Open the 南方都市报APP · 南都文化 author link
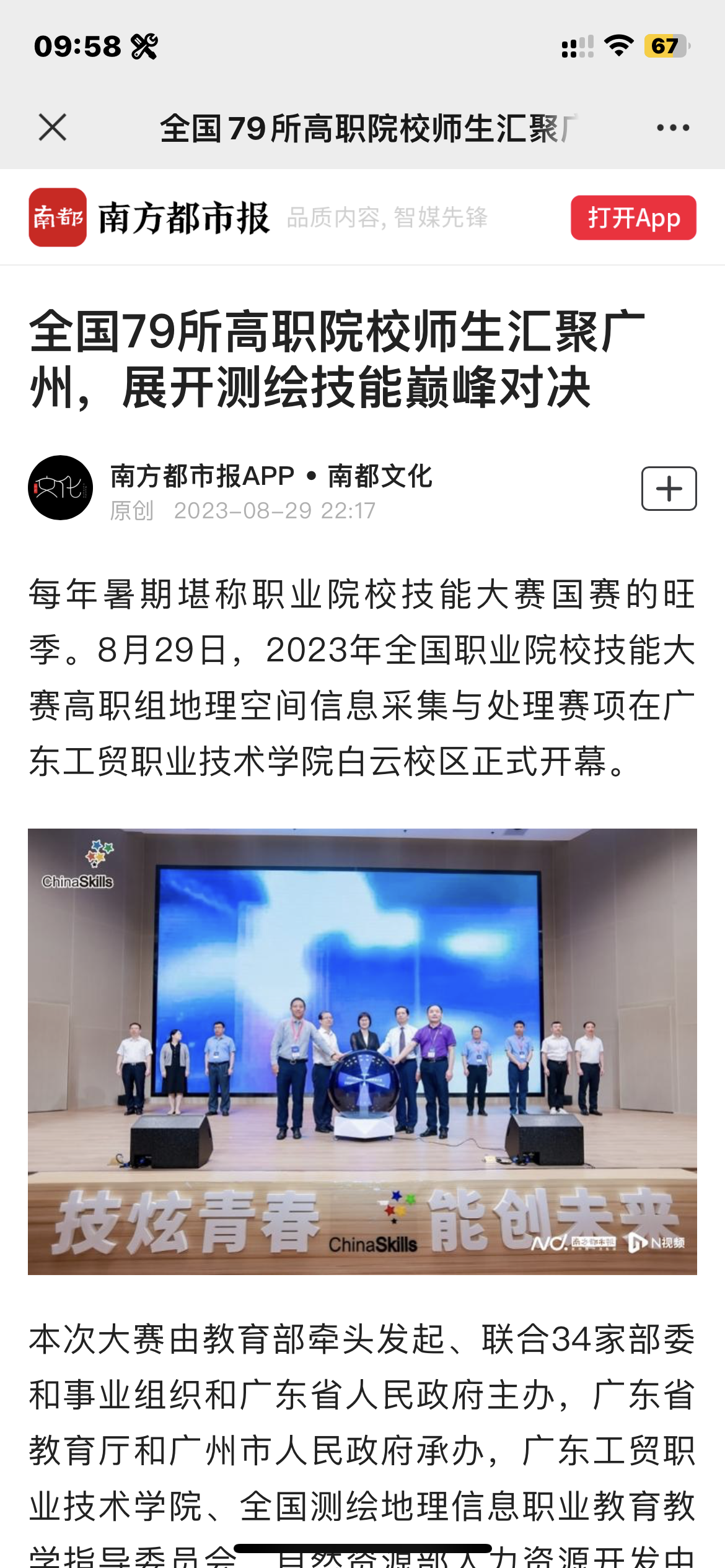 pyautogui.click(x=271, y=476)
